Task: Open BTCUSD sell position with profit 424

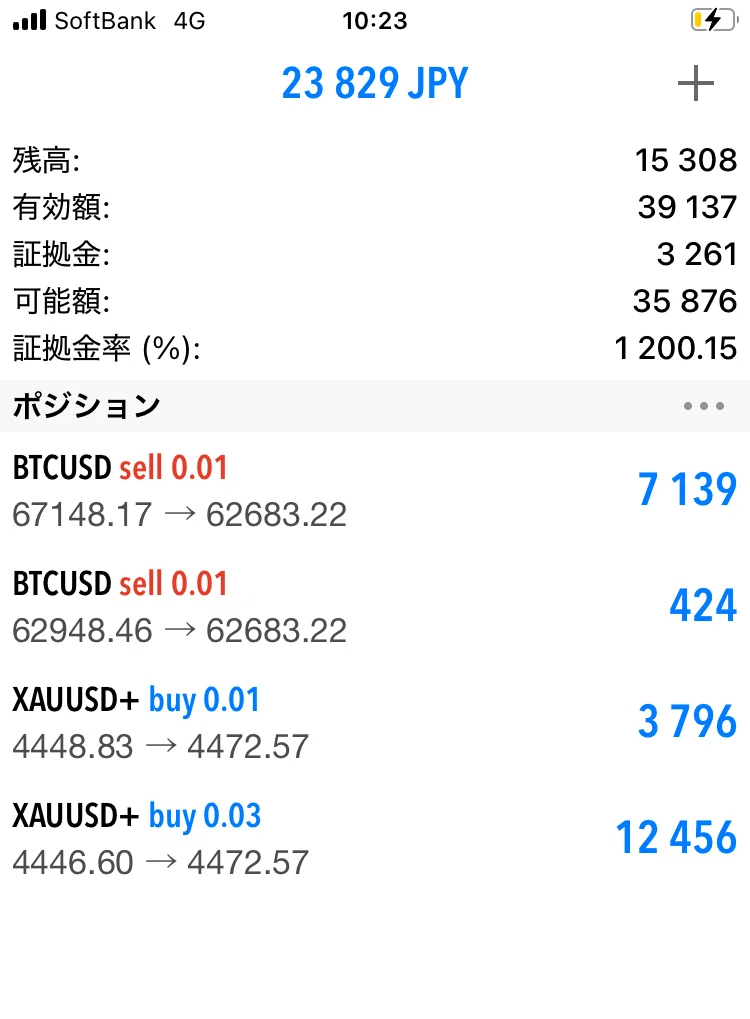Action: (x=375, y=606)
